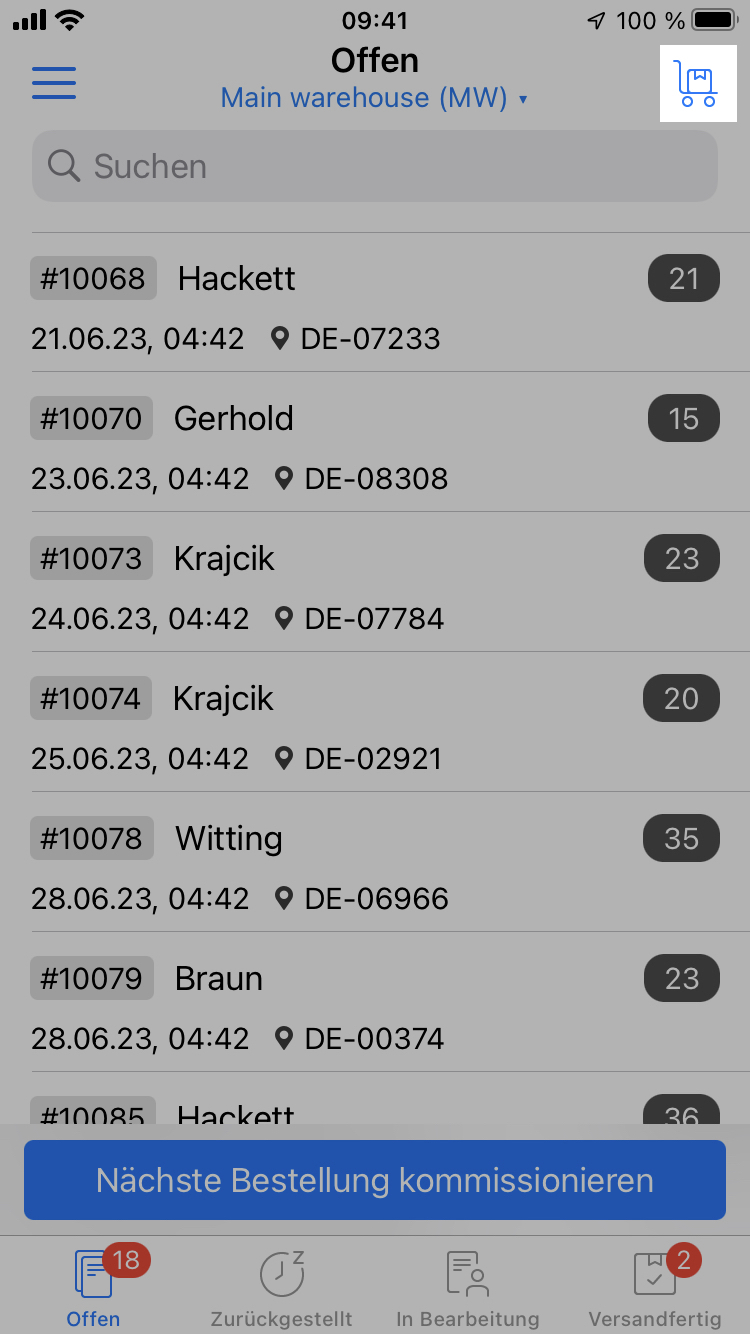Focus the Suchen search field

(375, 166)
